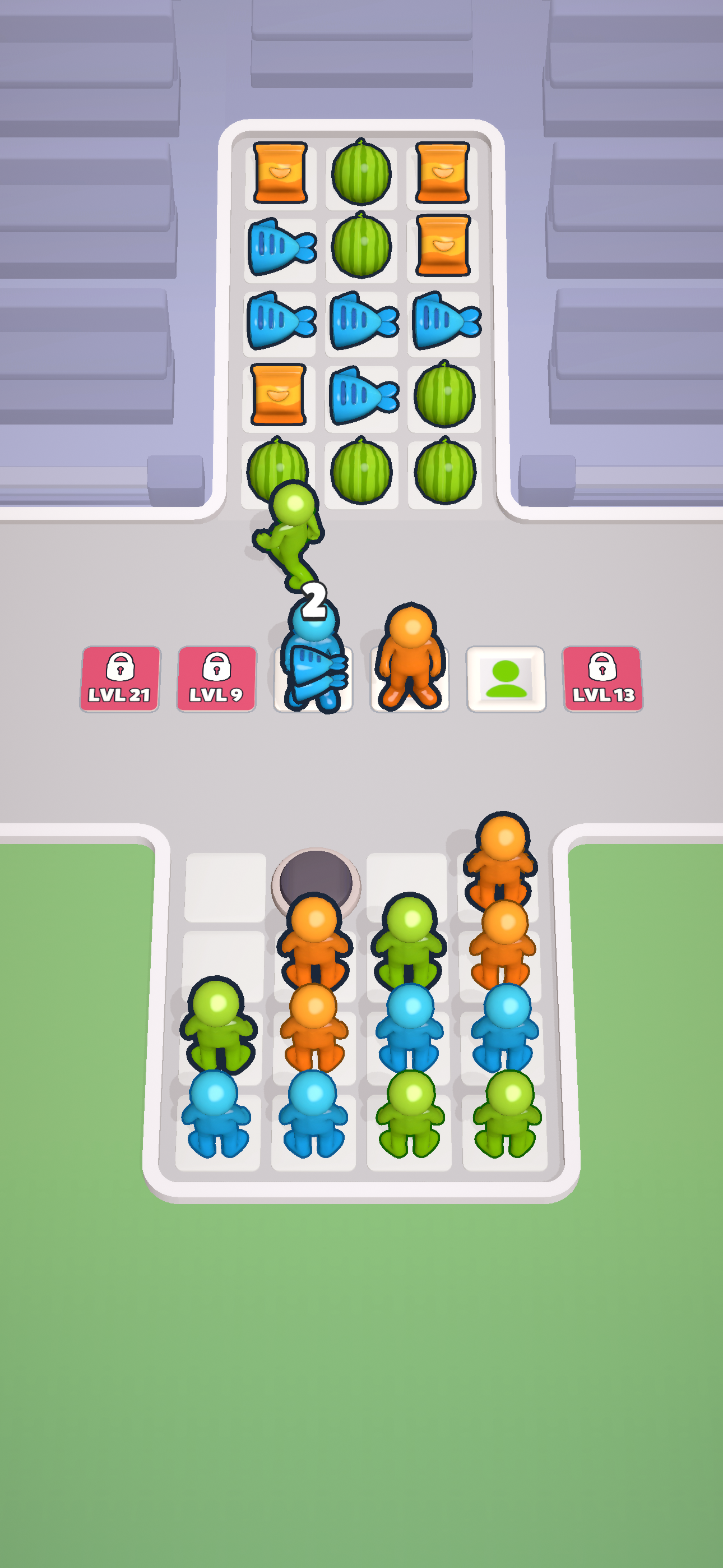
Task: Tap the locked LVL 21 slot
Action: pos(120,679)
